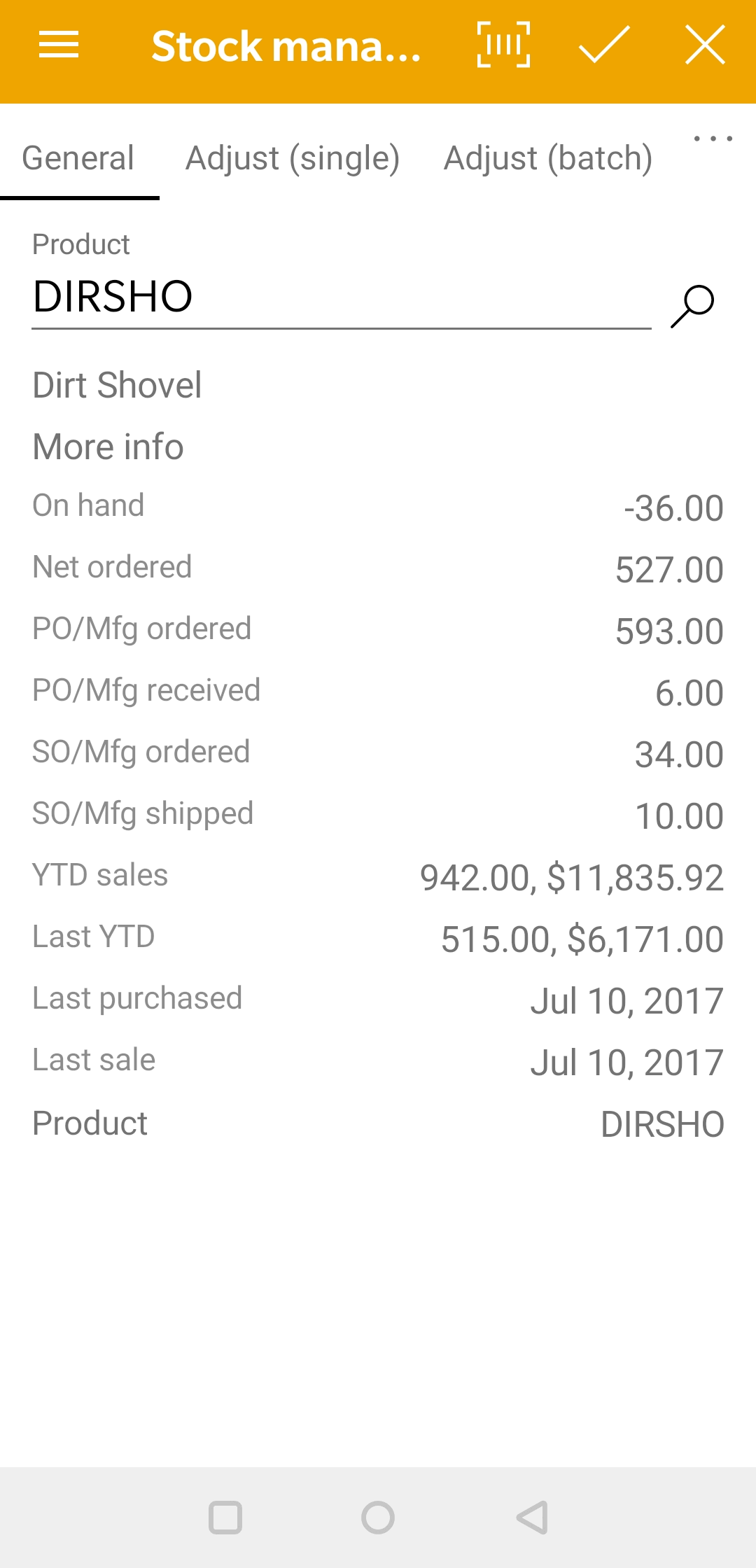Go back using the system back button
Viewport: 756px width, 1568px height.
coord(532,1518)
